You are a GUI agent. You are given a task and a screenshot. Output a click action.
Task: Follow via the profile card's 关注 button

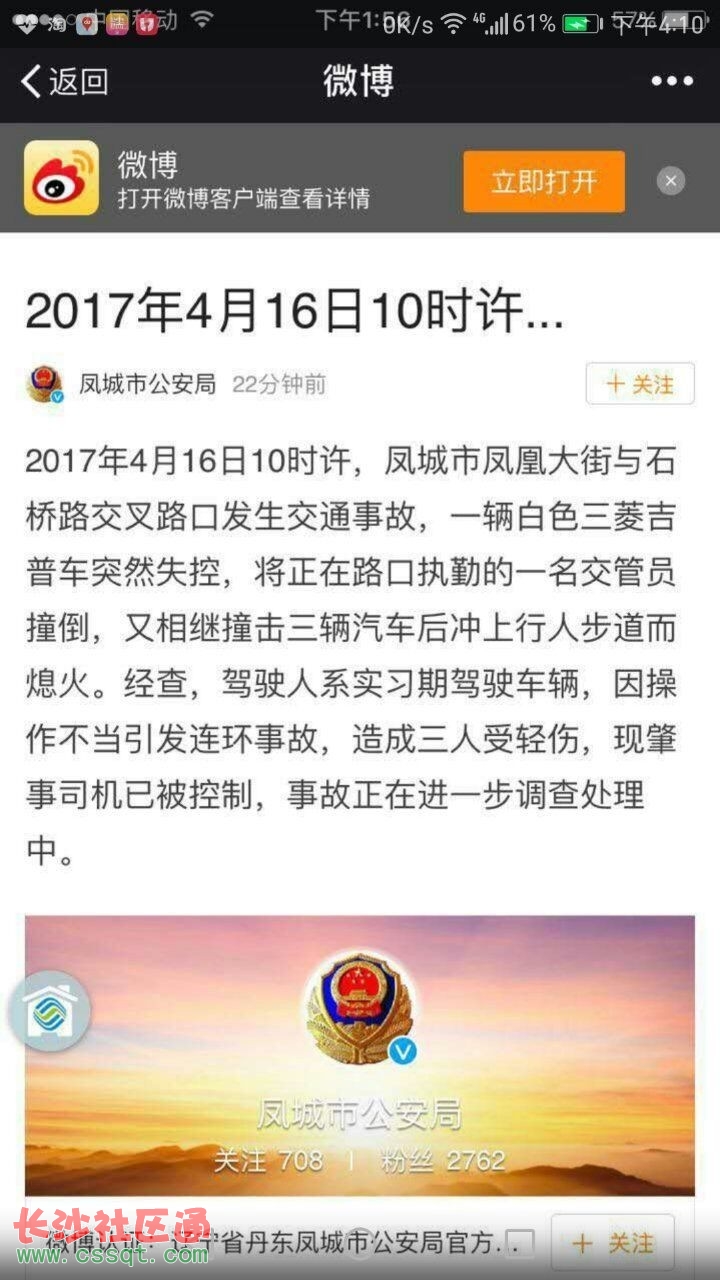pyautogui.click(x=612, y=1243)
